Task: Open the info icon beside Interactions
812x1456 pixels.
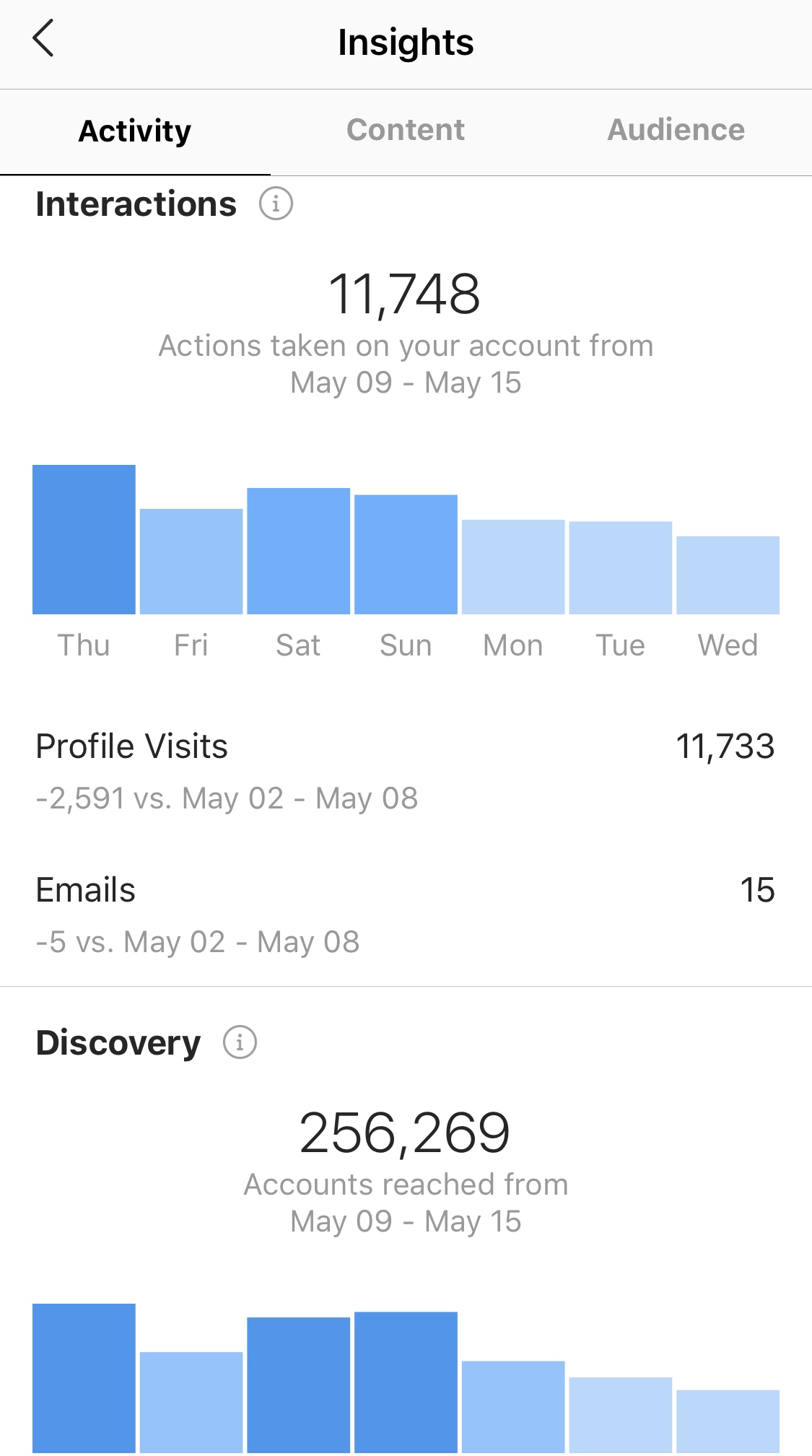Action: coord(276,204)
